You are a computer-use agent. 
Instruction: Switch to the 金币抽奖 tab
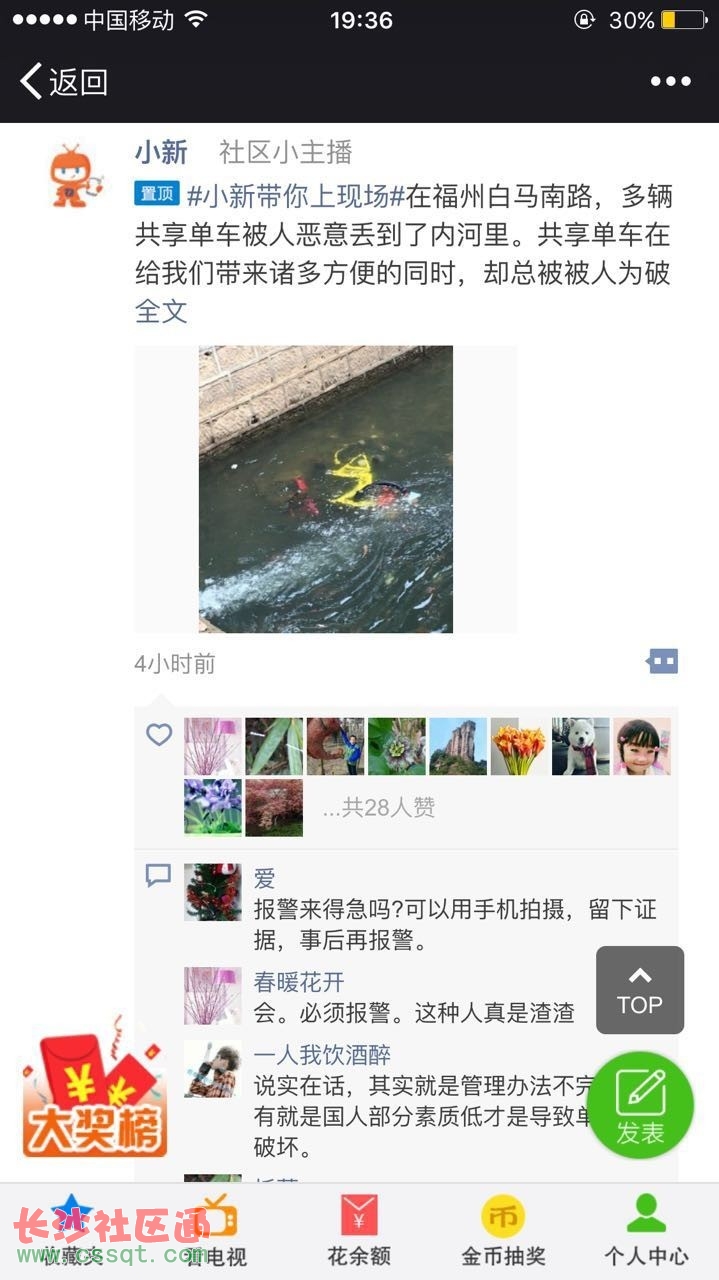(x=503, y=1232)
